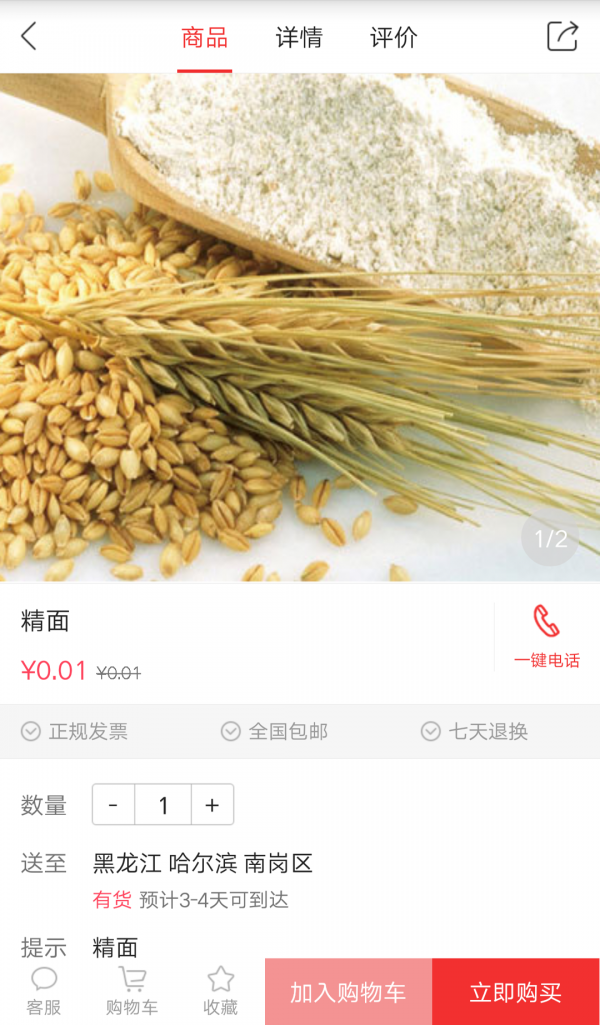Viewport: 600px width, 1025px height.
Task: Go back using the top arrow
Action: coord(29,37)
